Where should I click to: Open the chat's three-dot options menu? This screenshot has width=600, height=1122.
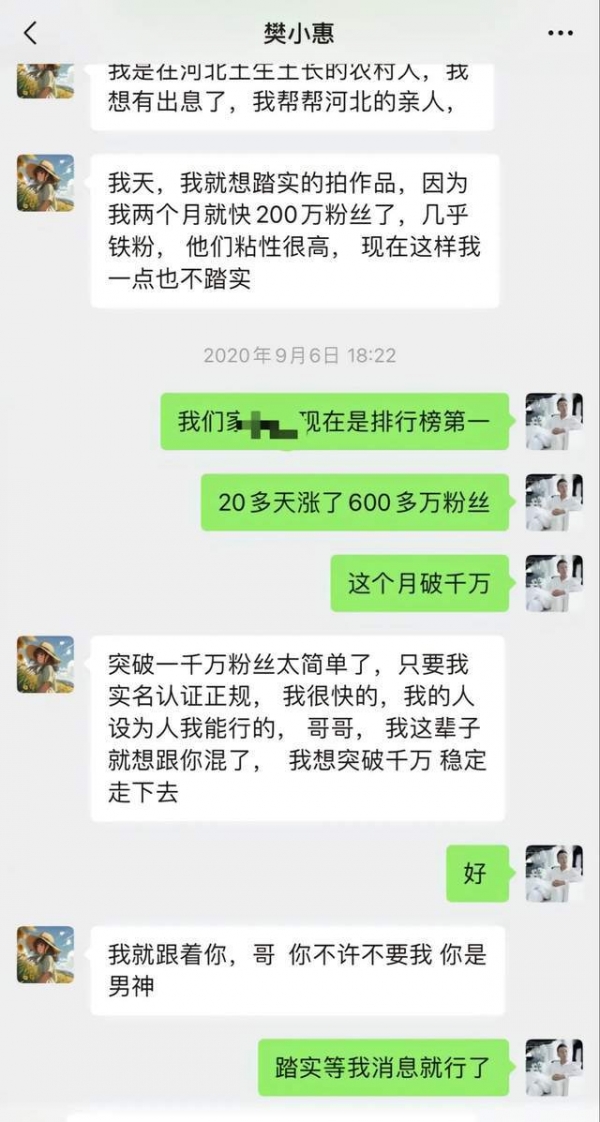tap(560, 33)
